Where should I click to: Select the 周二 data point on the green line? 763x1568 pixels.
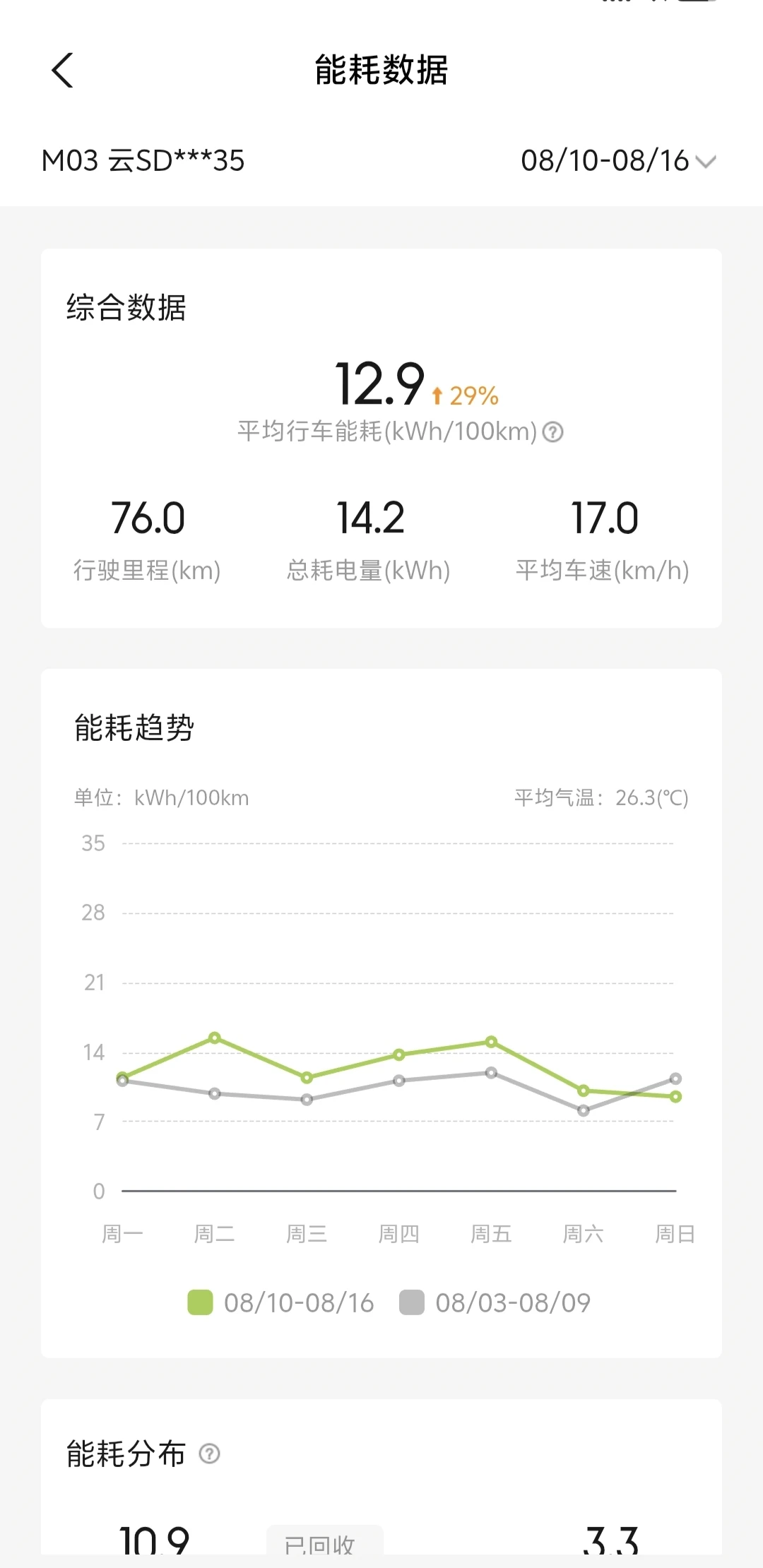[x=215, y=1038]
